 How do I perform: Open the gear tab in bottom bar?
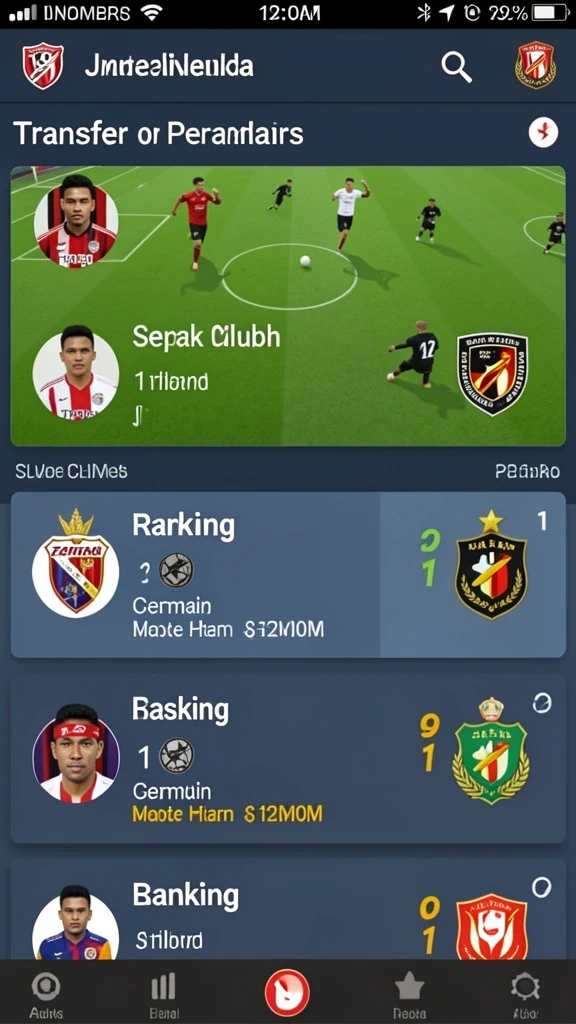(526, 995)
